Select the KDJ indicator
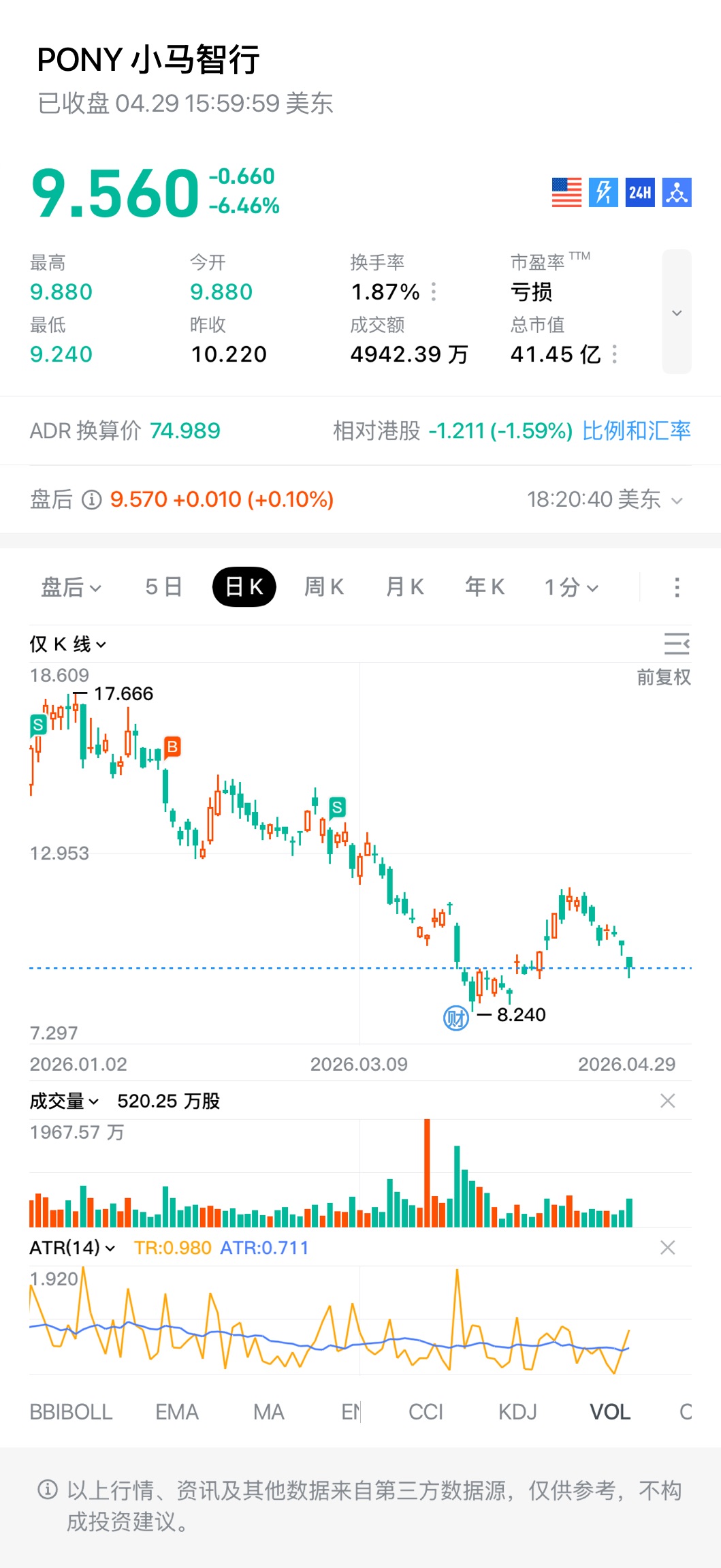The height and width of the screenshot is (1568, 721). [x=517, y=1412]
